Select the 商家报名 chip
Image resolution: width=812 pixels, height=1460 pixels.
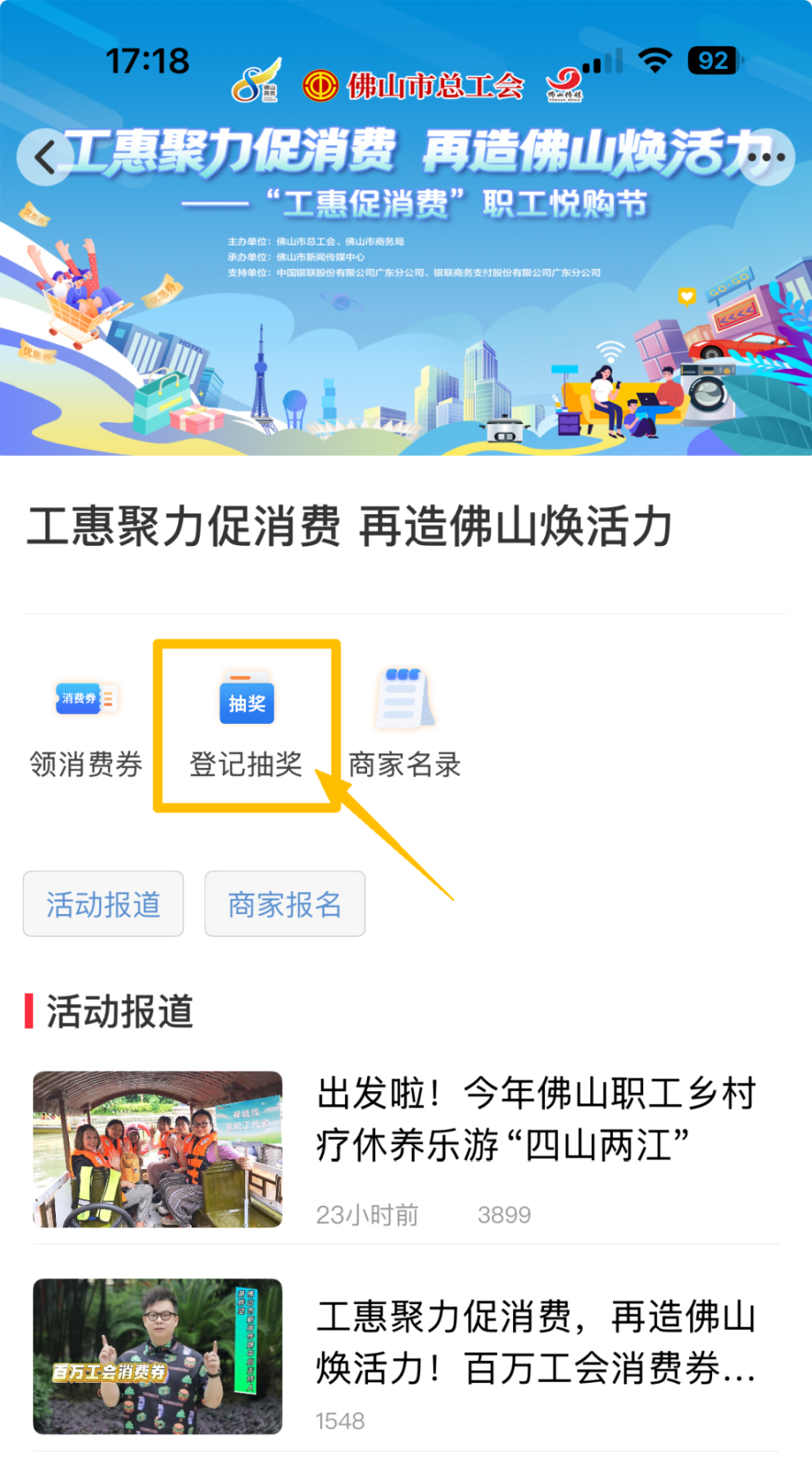point(285,903)
